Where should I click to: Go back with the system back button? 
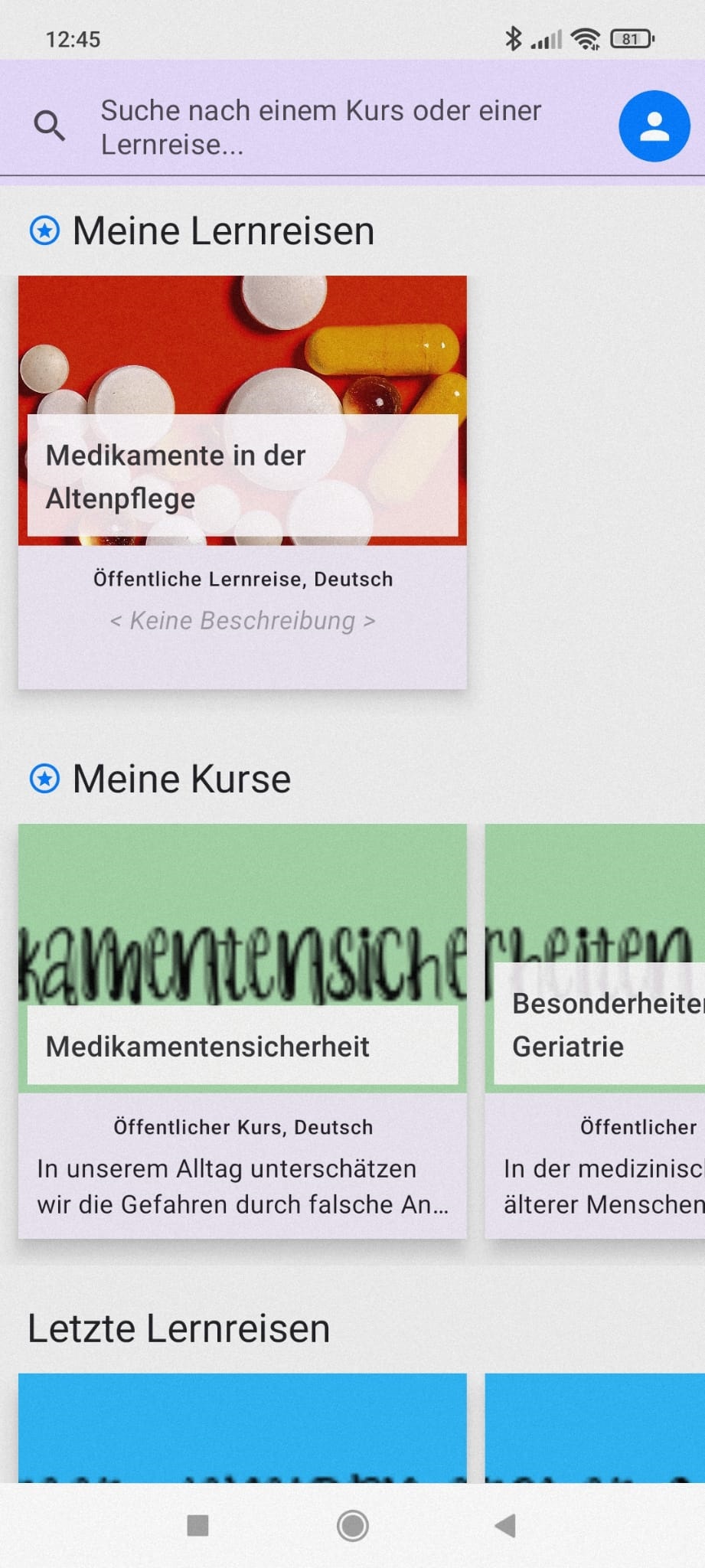click(505, 1525)
